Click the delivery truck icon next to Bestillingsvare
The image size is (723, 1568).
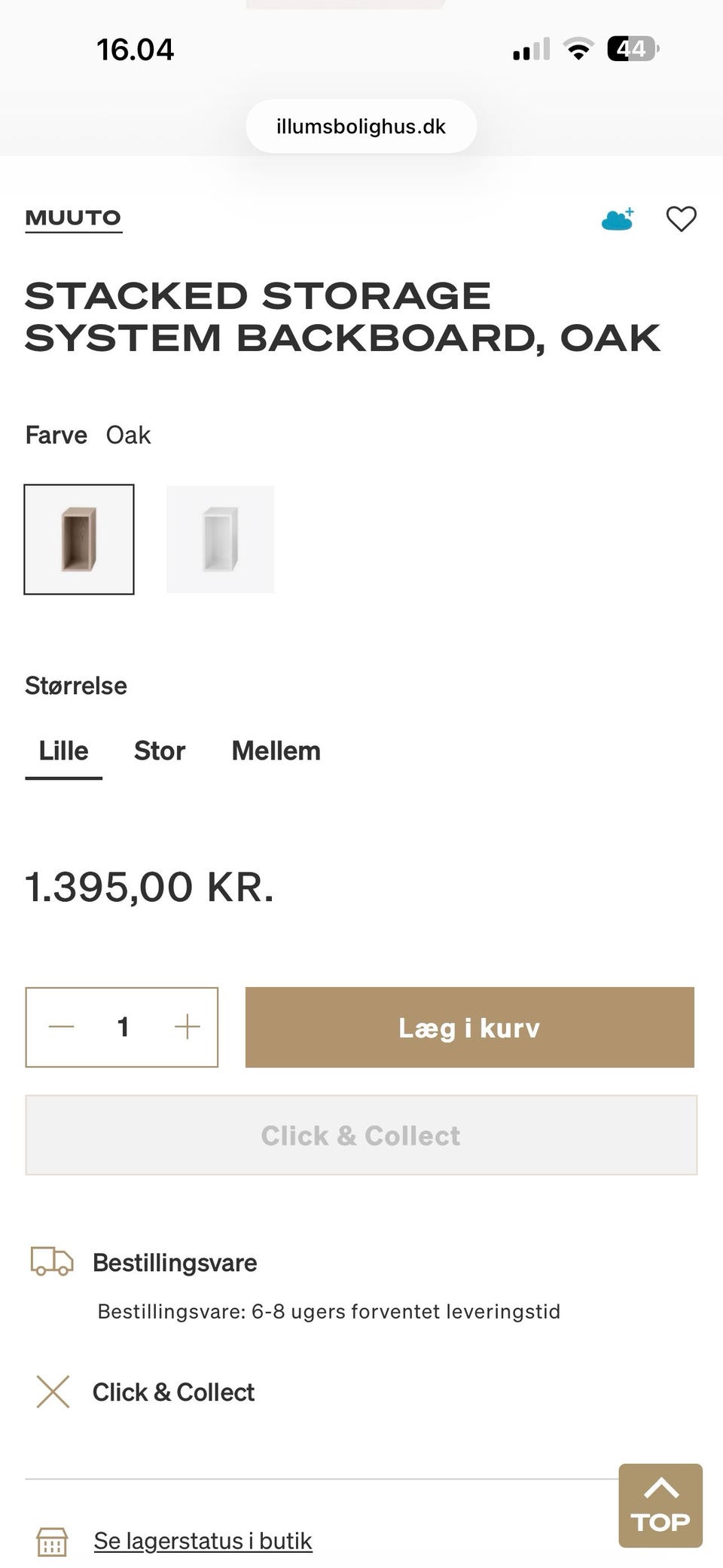(x=51, y=1262)
